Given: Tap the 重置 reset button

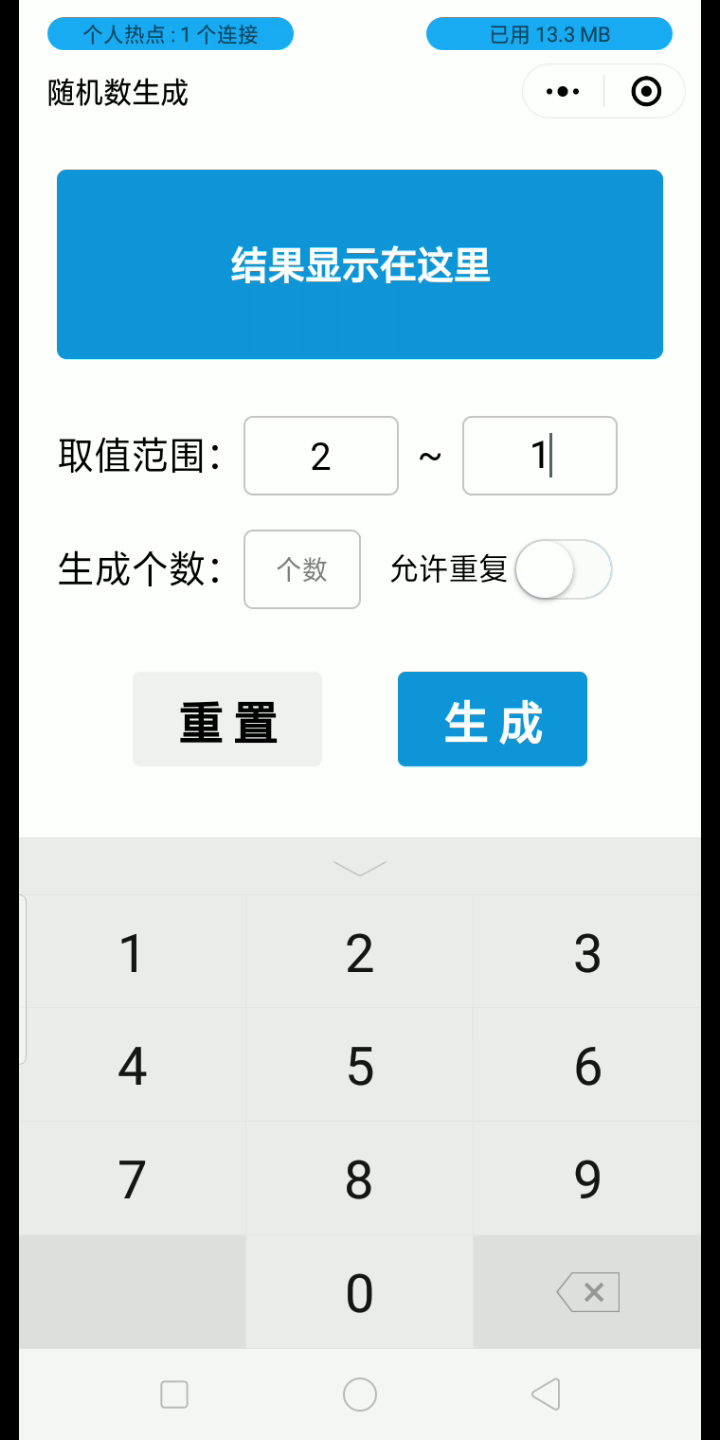Looking at the screenshot, I should click(227, 719).
